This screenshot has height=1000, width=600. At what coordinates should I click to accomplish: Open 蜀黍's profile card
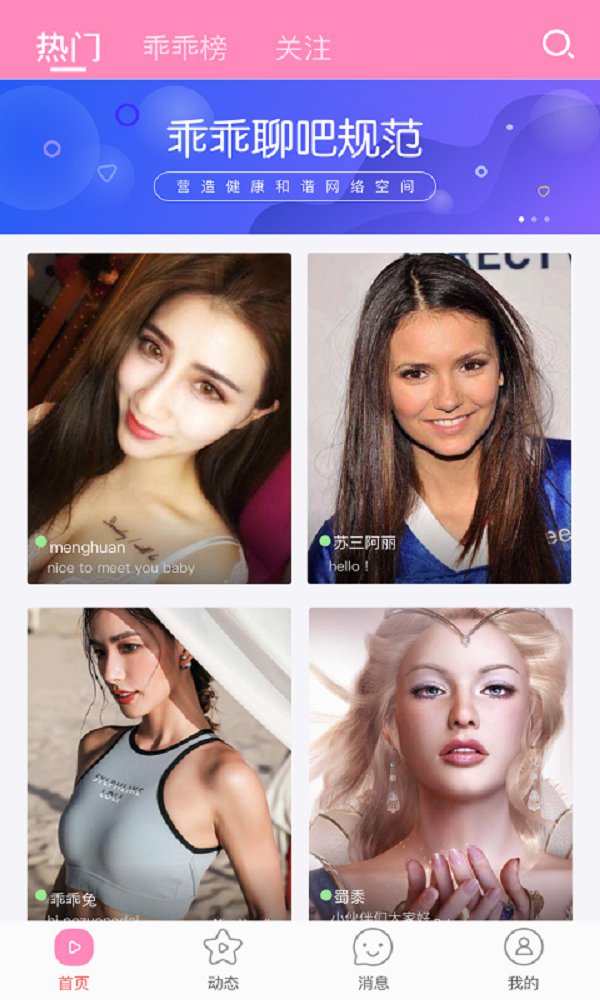click(440, 760)
